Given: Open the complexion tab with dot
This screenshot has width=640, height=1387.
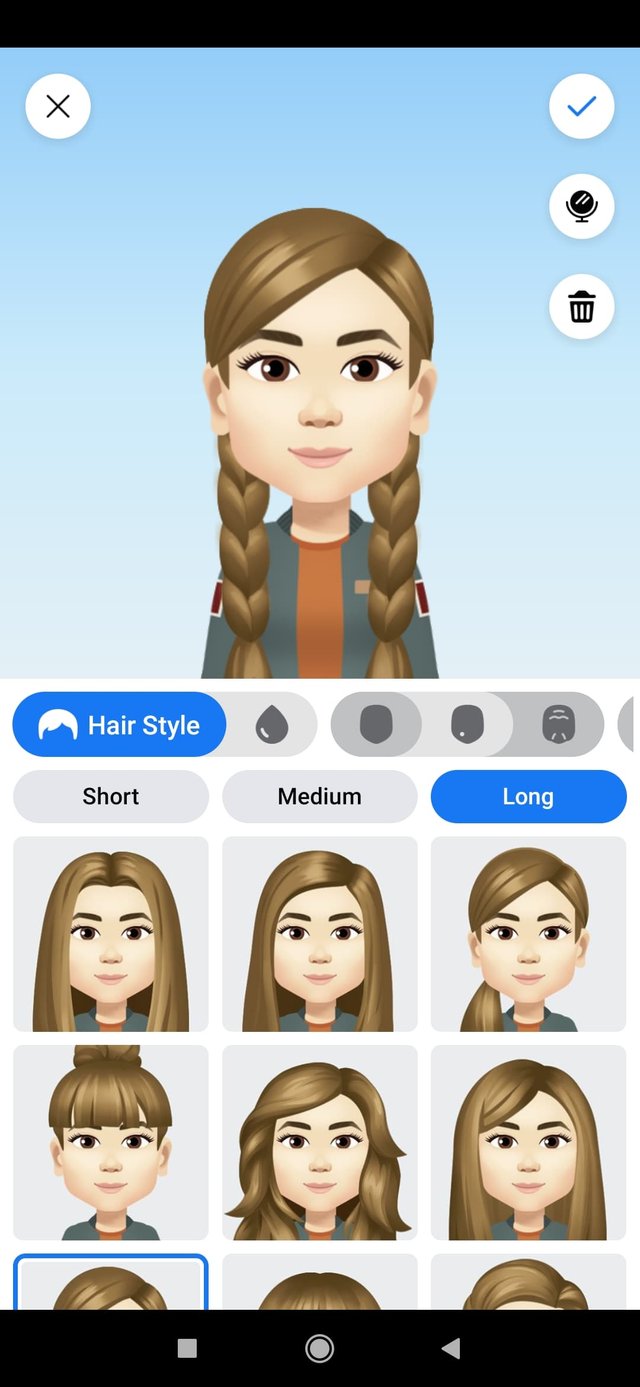Looking at the screenshot, I should coord(467,725).
